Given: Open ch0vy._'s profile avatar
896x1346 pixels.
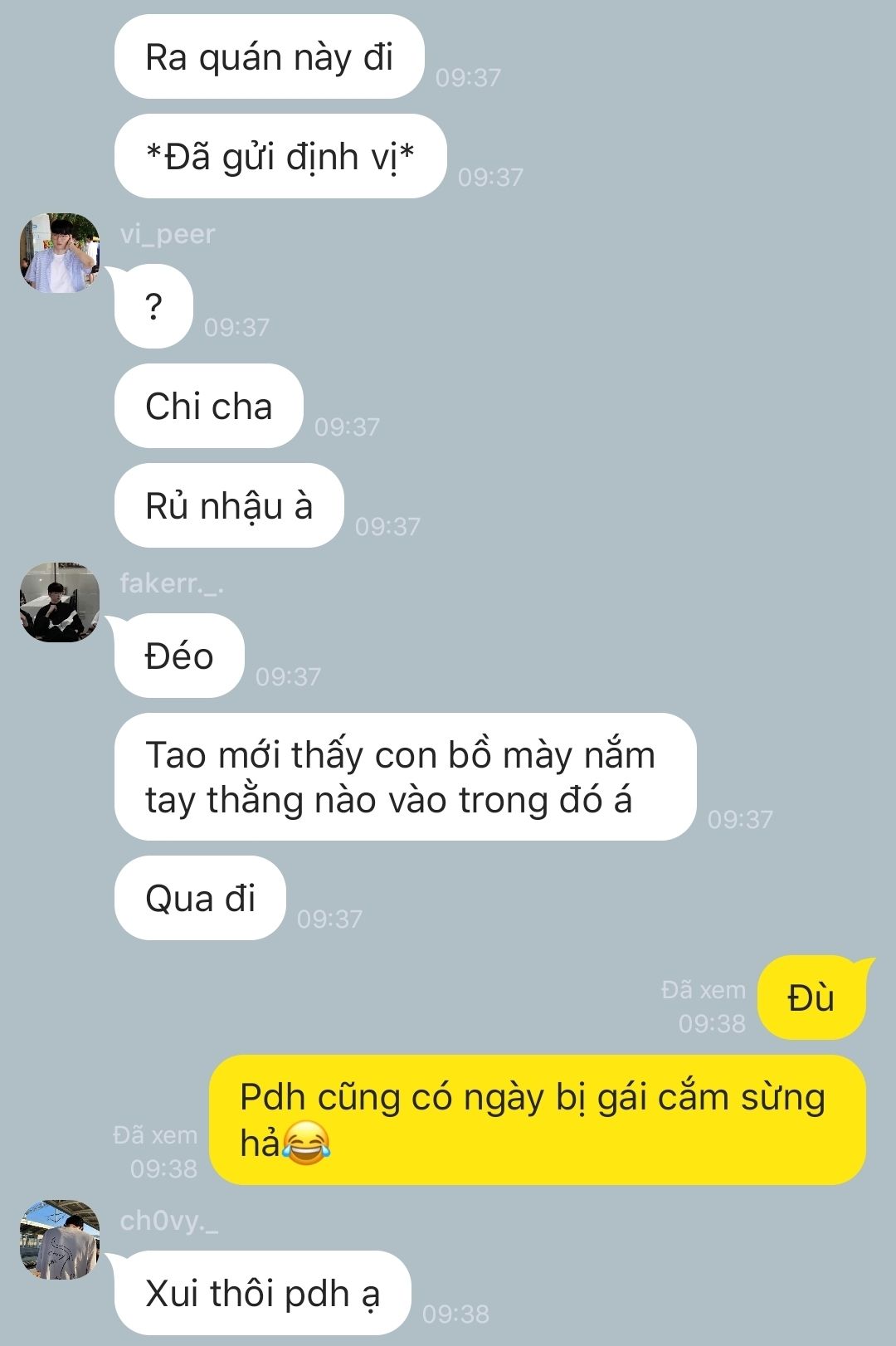Looking at the screenshot, I should (x=60, y=1239).
